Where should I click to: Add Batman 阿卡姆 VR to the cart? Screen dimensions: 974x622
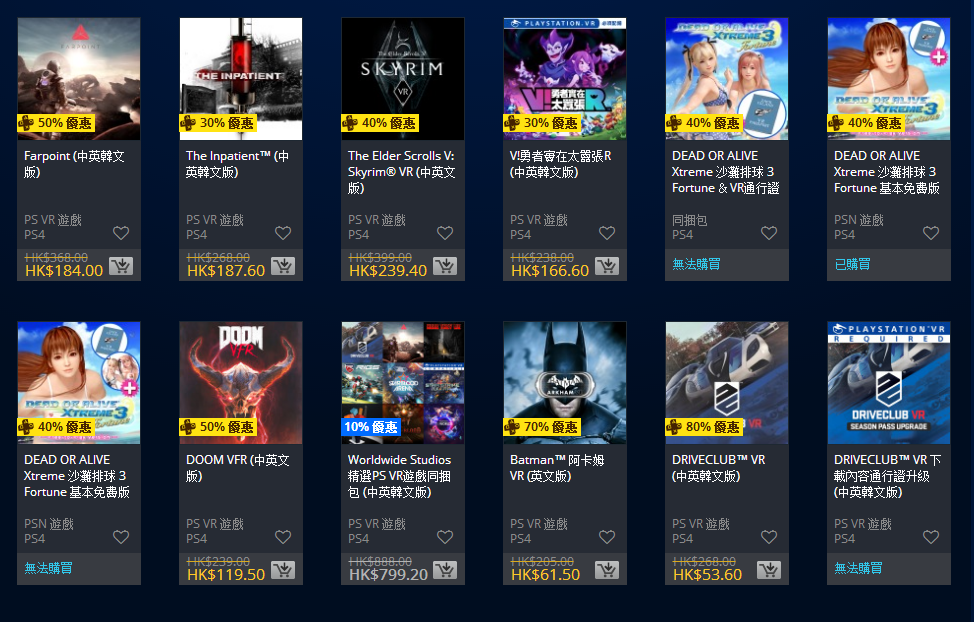[607, 570]
